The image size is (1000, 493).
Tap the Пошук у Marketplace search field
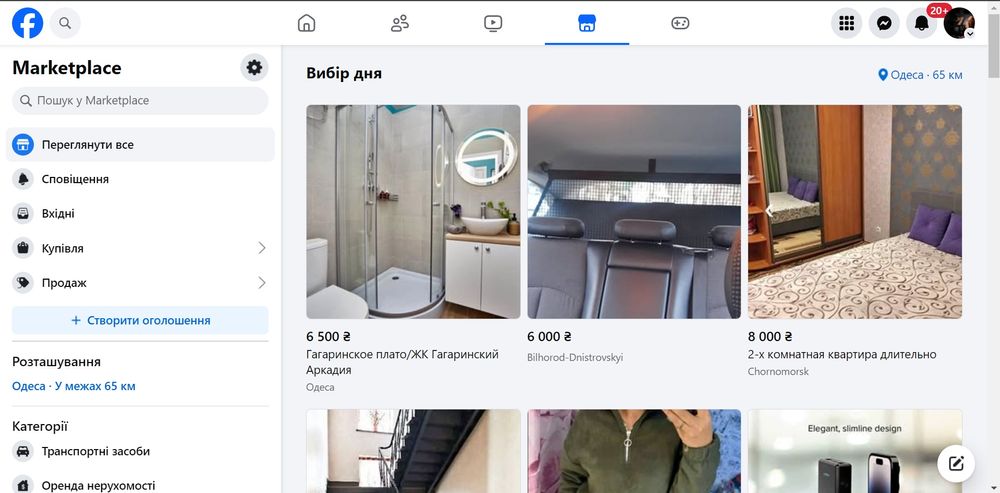pos(140,101)
